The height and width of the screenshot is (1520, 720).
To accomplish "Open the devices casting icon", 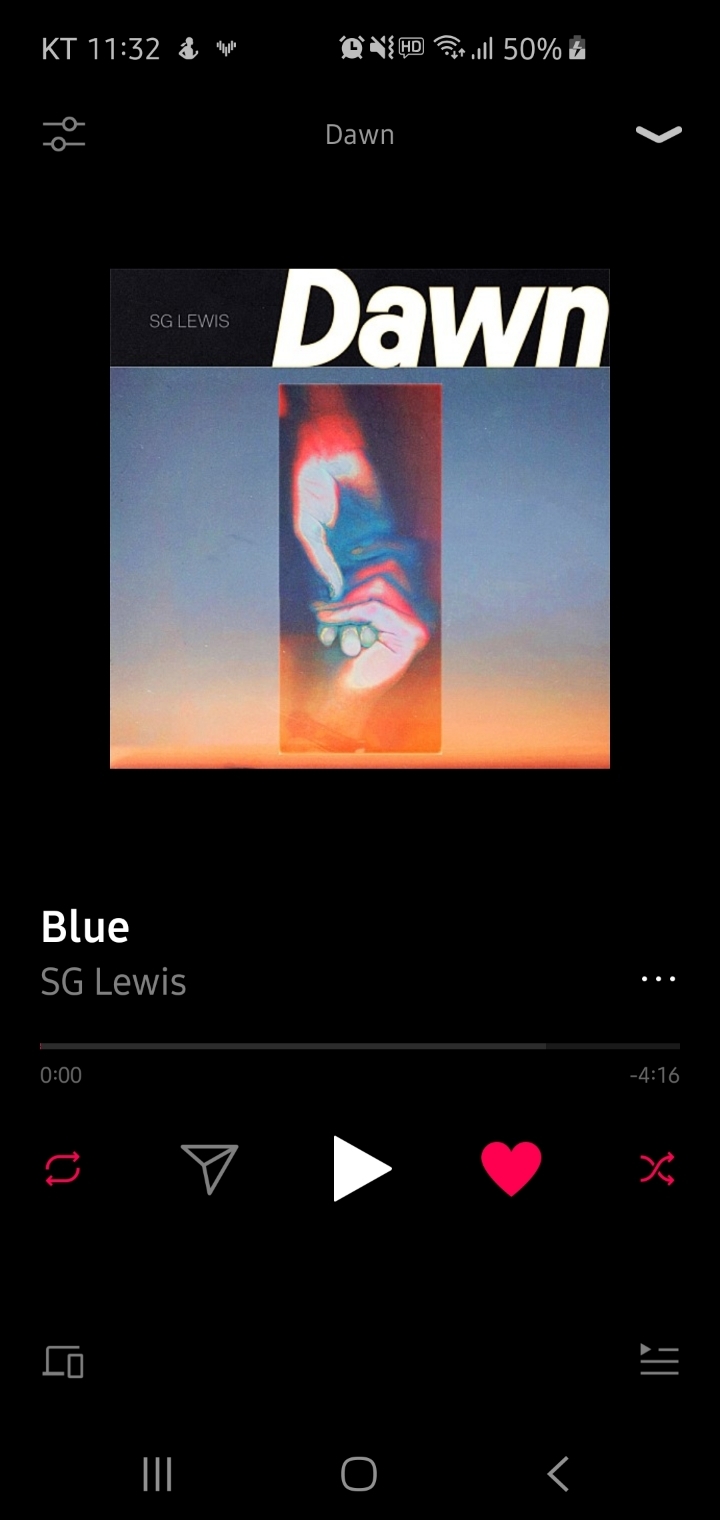I will click(x=63, y=1361).
